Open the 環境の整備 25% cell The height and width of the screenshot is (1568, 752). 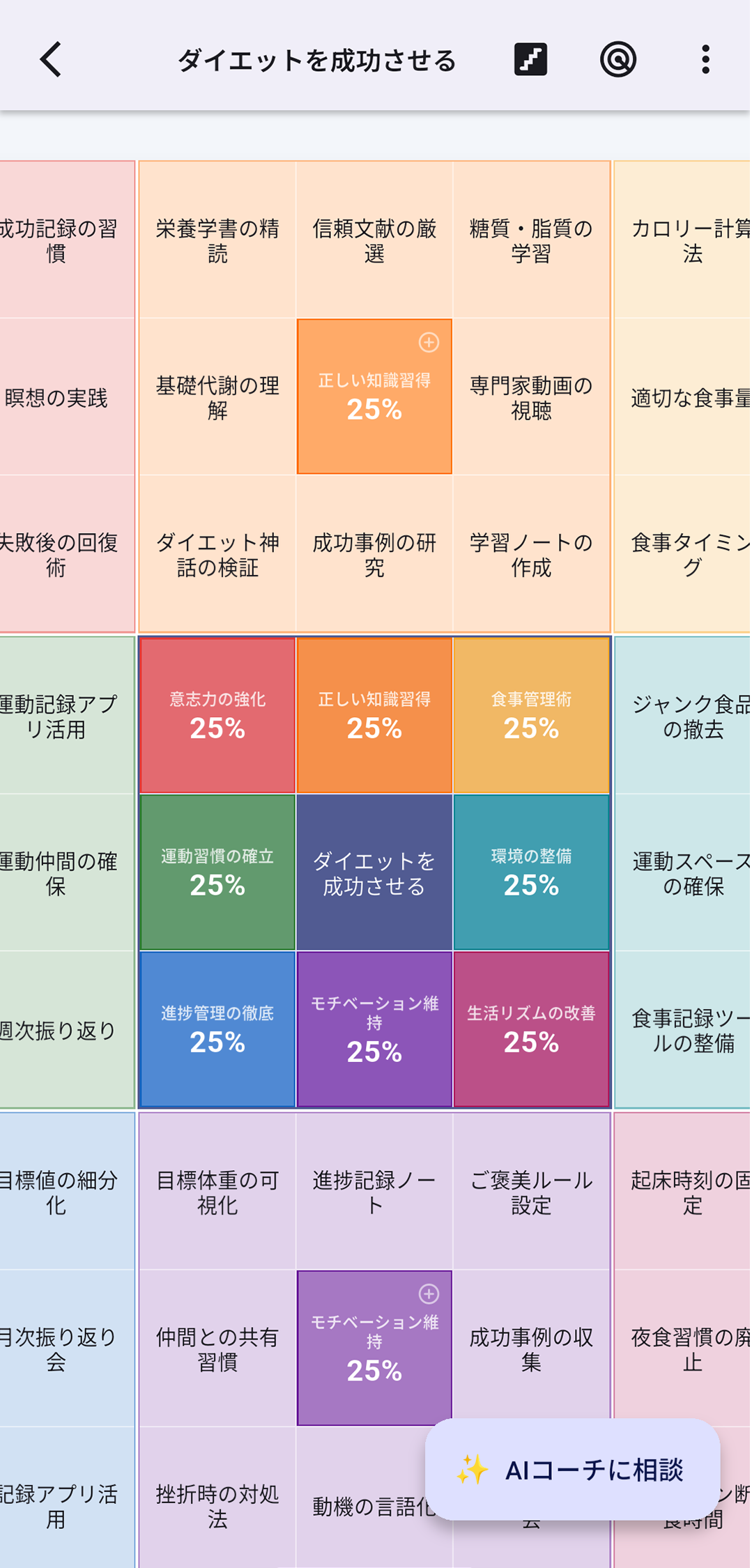pyautogui.click(x=531, y=873)
